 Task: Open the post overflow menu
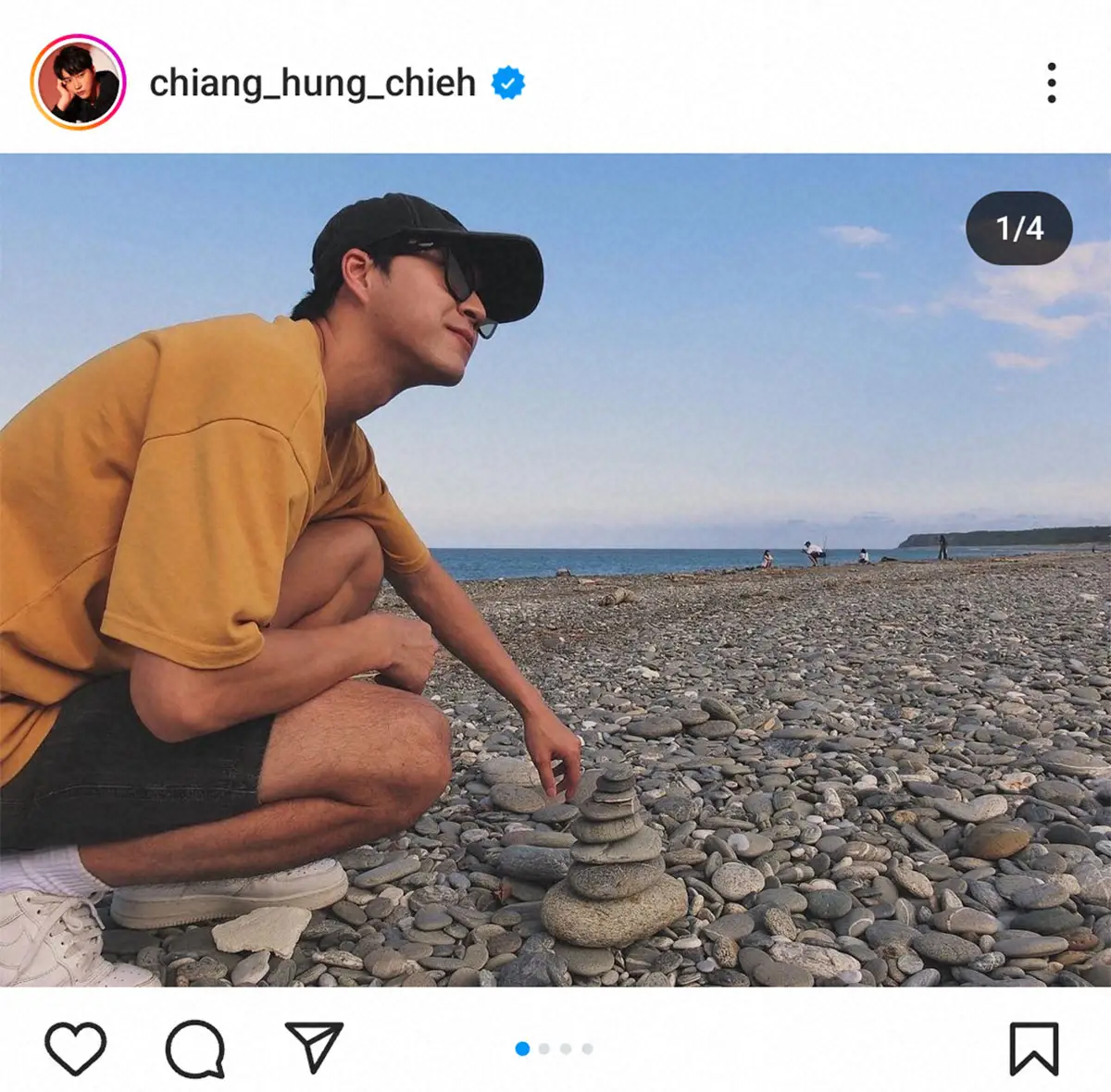pos(1051,83)
